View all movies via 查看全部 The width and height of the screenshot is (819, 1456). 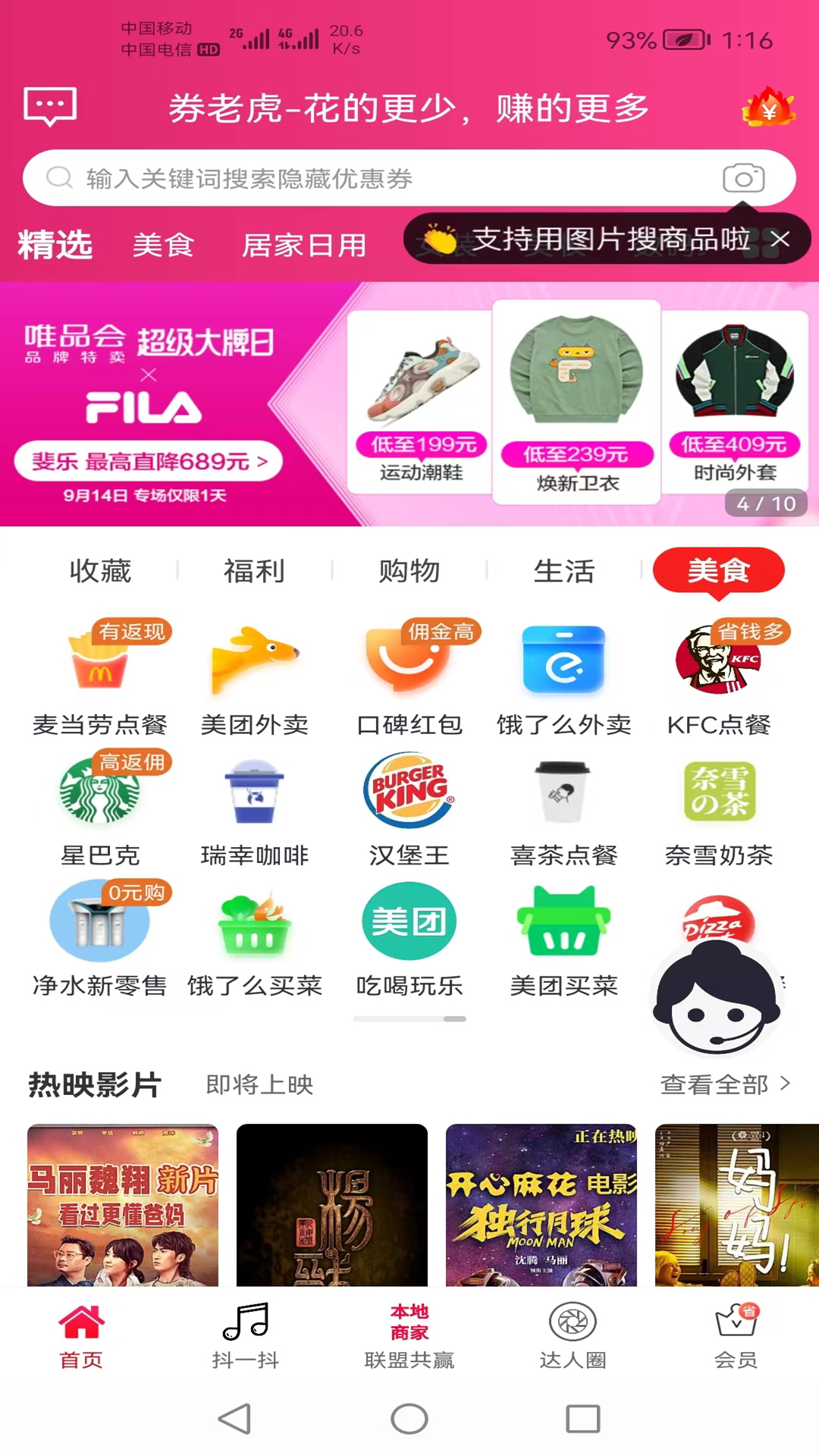[724, 1084]
